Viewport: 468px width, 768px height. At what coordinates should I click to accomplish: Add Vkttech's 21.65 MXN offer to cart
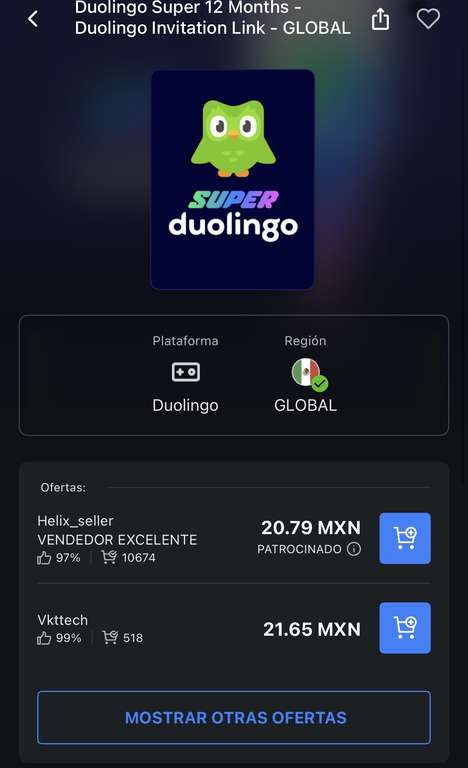[405, 628]
